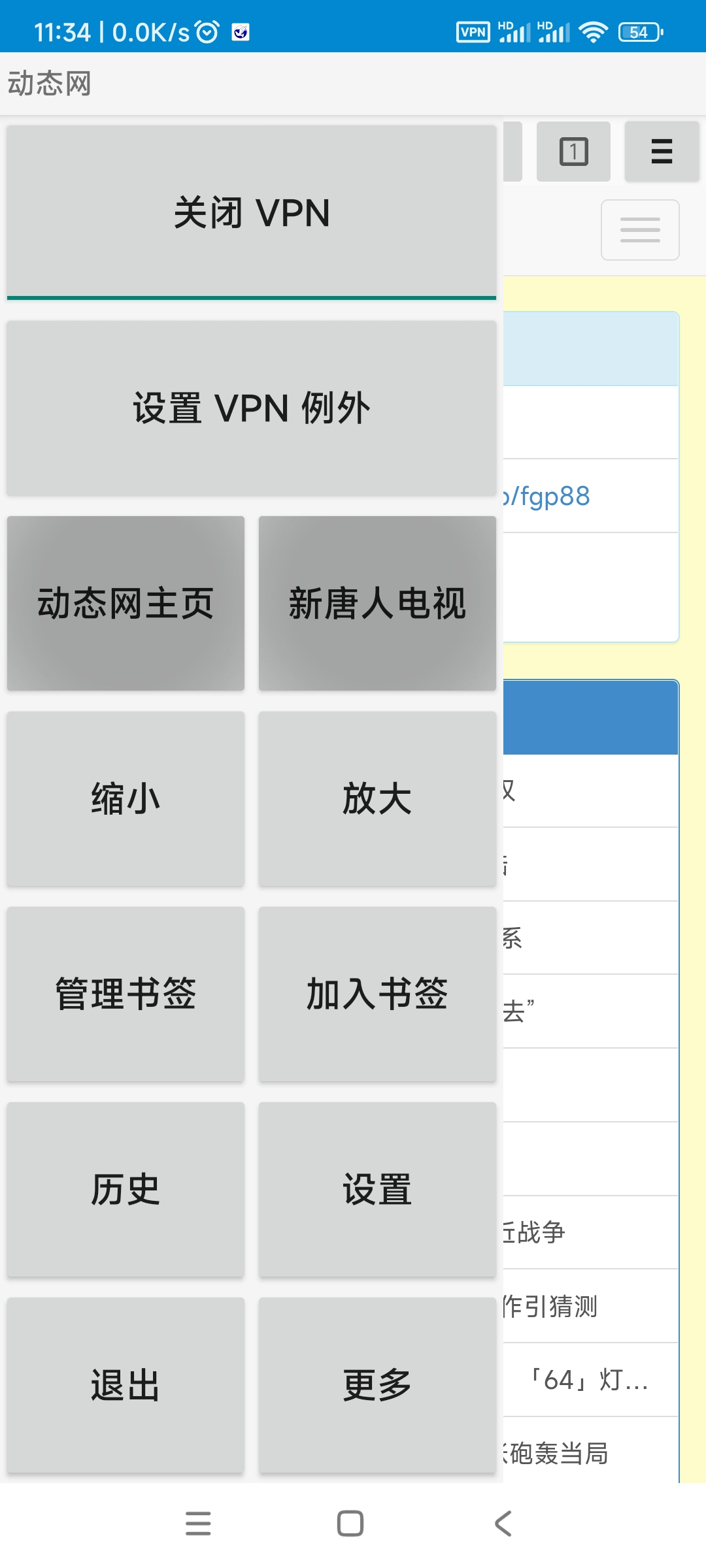Viewport: 706px width, 1568px height.
Task: Tap the system back button
Action: [x=503, y=1524]
